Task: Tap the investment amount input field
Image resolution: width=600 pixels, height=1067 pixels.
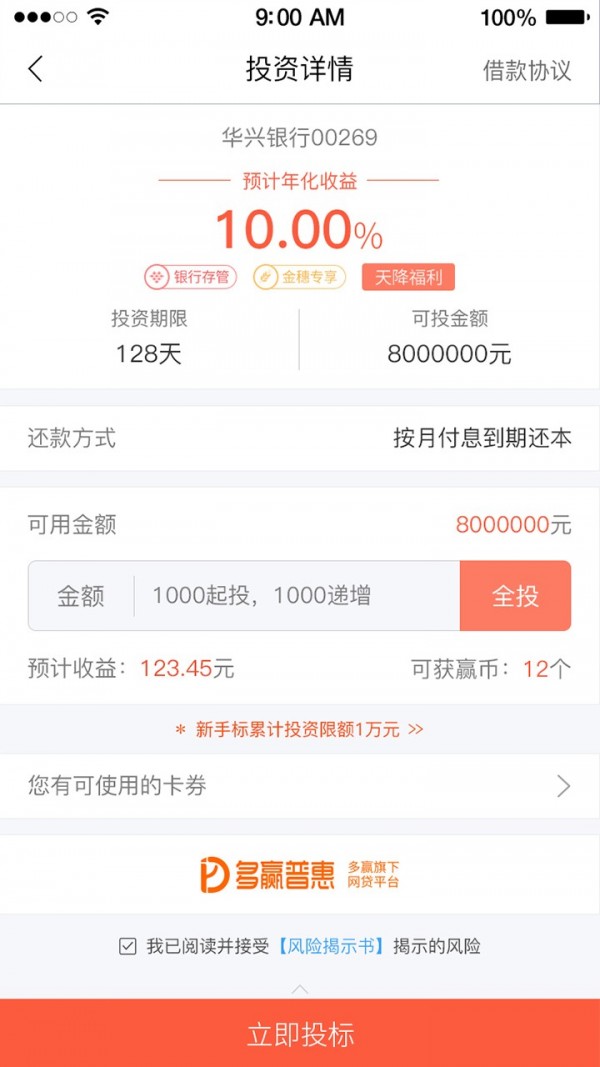Action: [x=295, y=596]
